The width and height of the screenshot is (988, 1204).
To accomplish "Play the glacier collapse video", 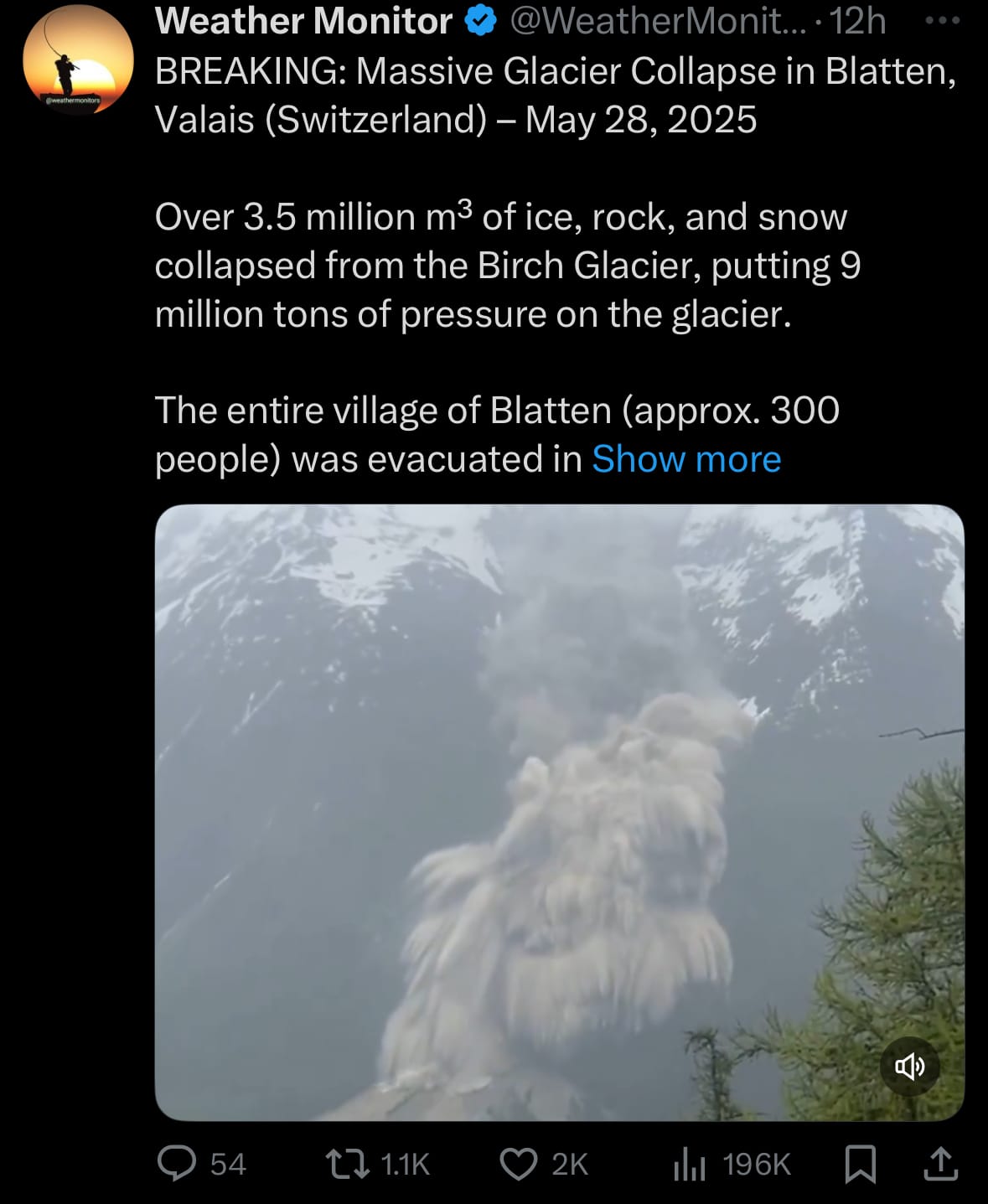I will tap(559, 812).
